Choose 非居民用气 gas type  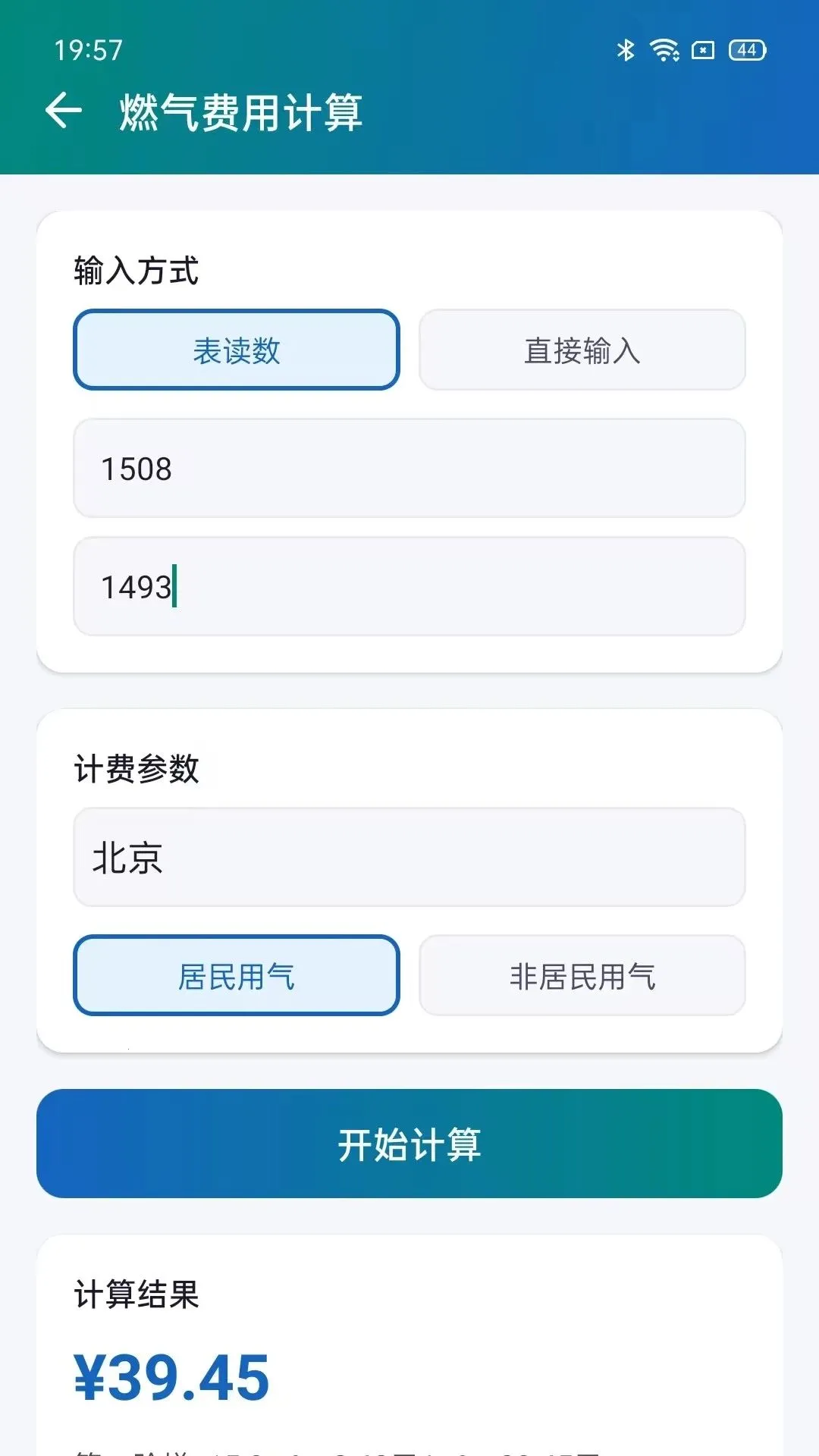click(x=582, y=975)
